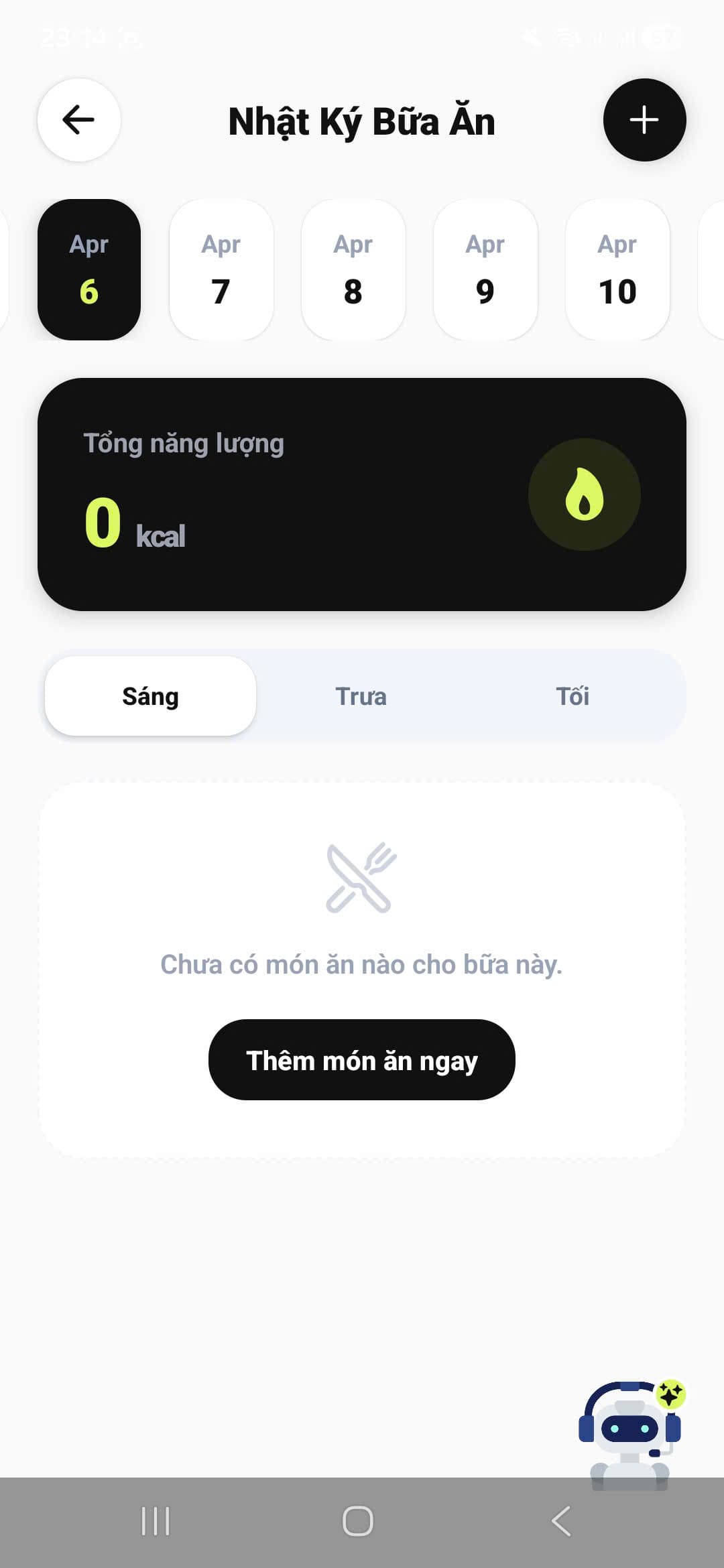Select the Apr 9 date card
The height and width of the screenshot is (1568, 724).
tap(485, 269)
